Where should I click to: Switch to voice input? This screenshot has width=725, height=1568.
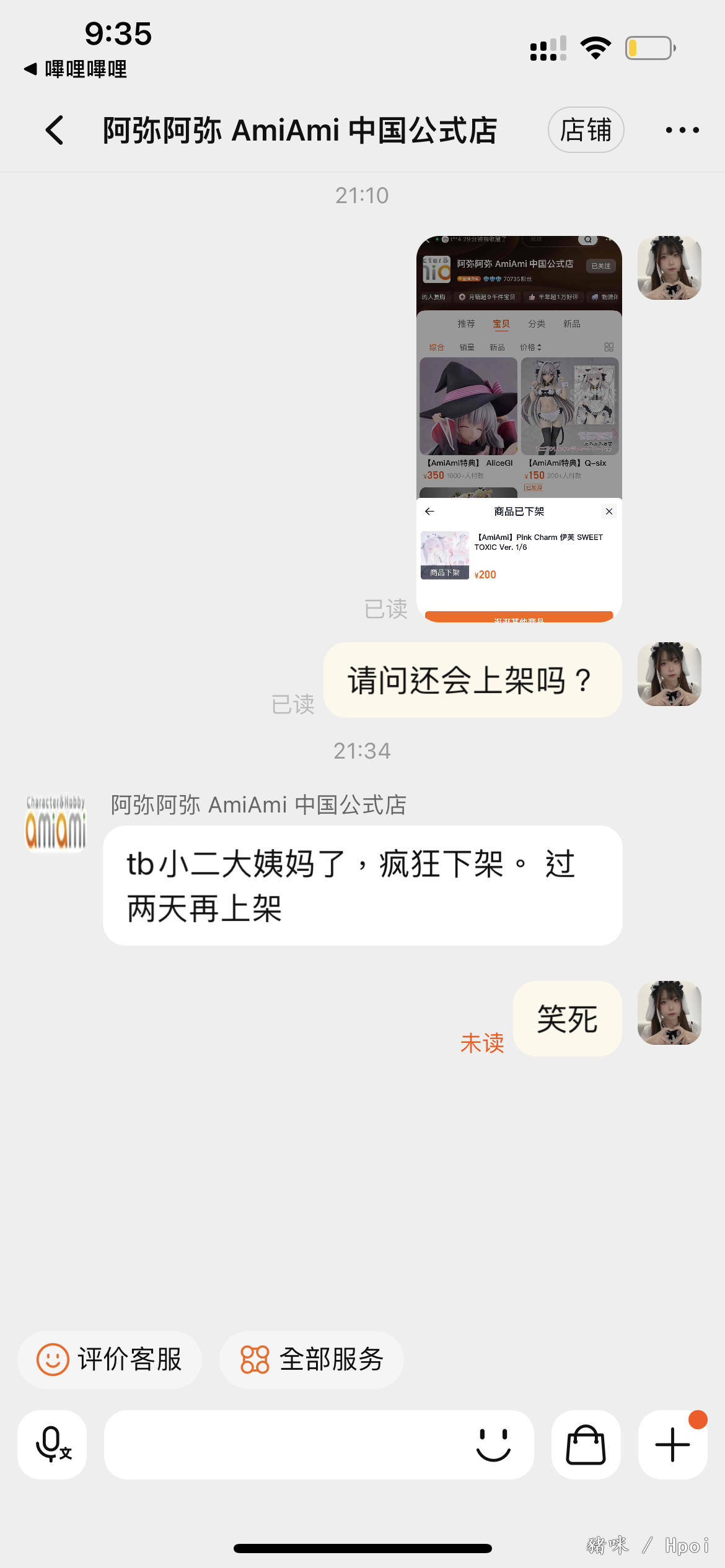click(52, 1444)
